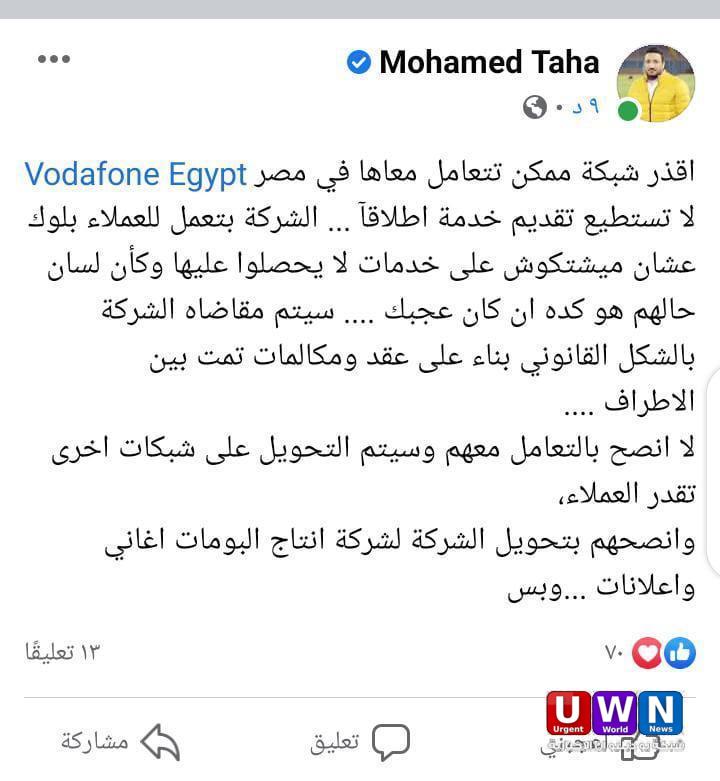Share the post using مشاركة
720x781 pixels.
[119, 741]
